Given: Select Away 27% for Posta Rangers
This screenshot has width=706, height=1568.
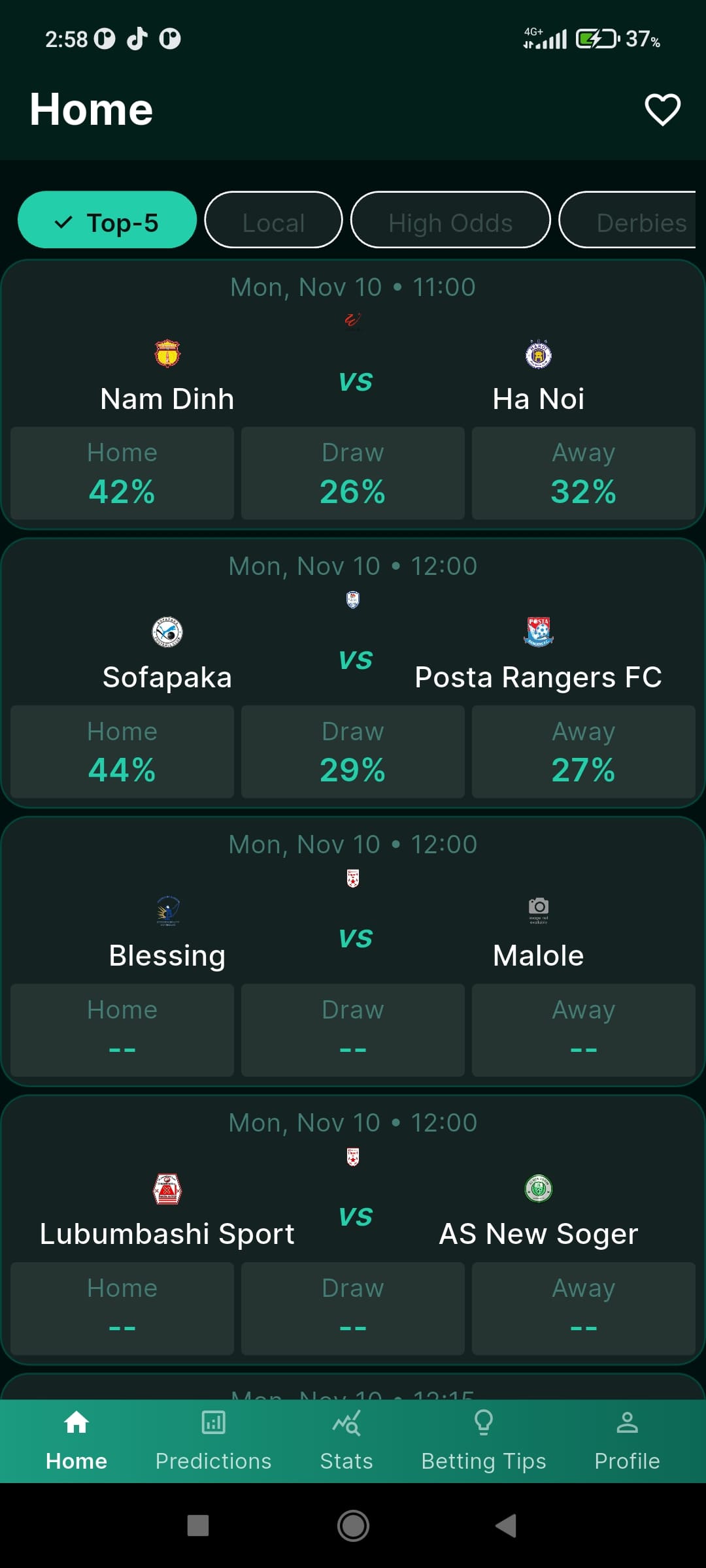Looking at the screenshot, I should pyautogui.click(x=583, y=752).
